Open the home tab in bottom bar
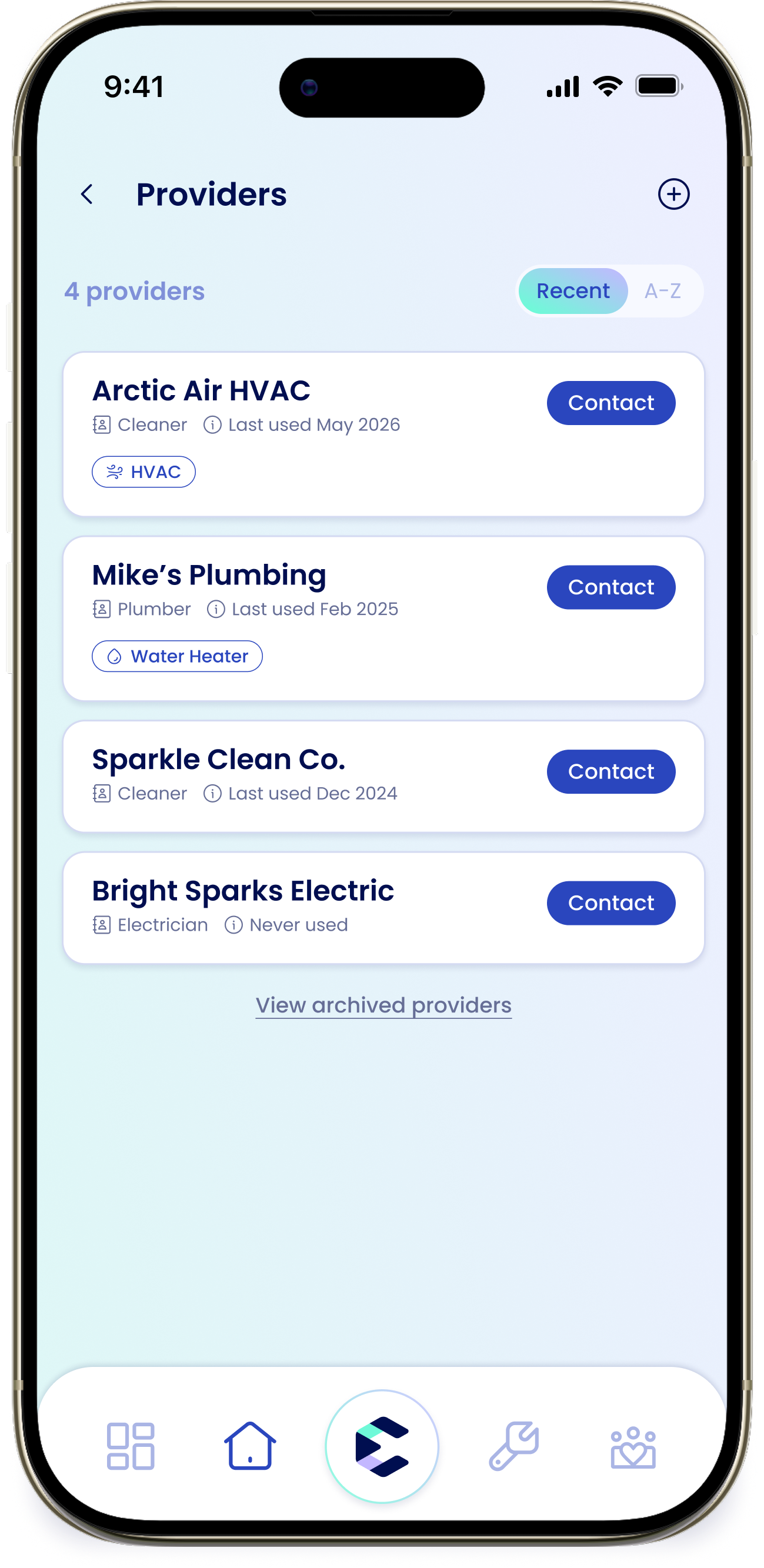Screen dimensions: 764x1568 click(250, 1446)
